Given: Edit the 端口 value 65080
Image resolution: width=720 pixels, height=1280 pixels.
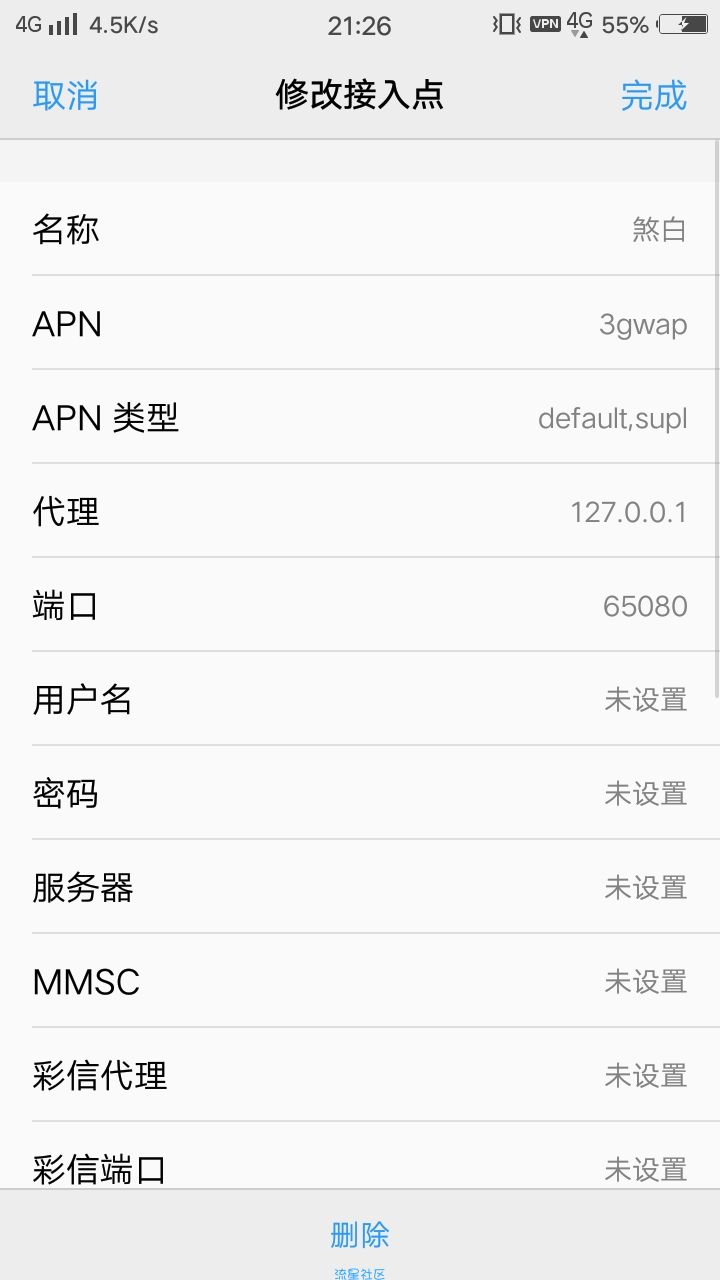Looking at the screenshot, I should coord(360,605).
